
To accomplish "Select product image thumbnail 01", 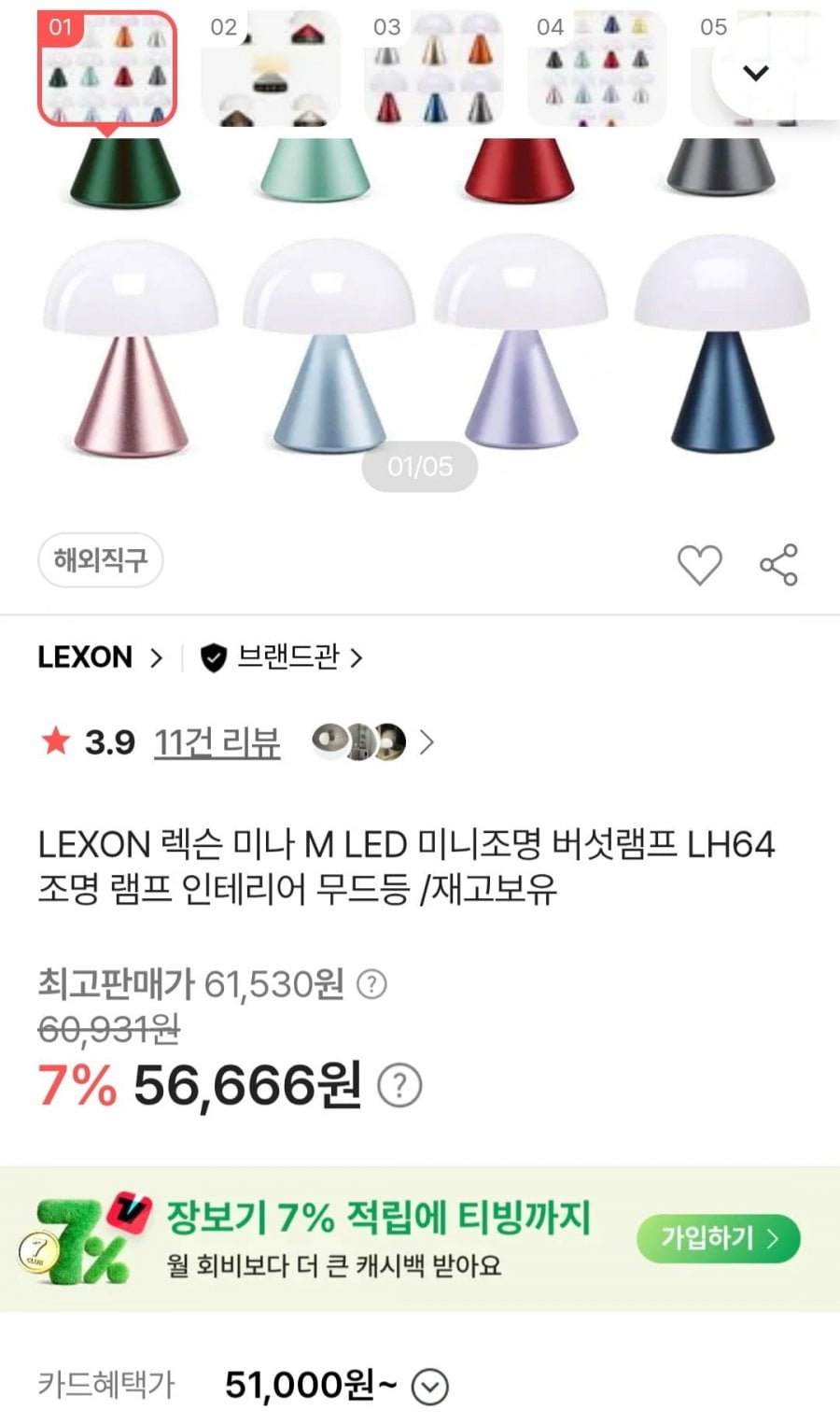I will pyautogui.click(x=107, y=67).
